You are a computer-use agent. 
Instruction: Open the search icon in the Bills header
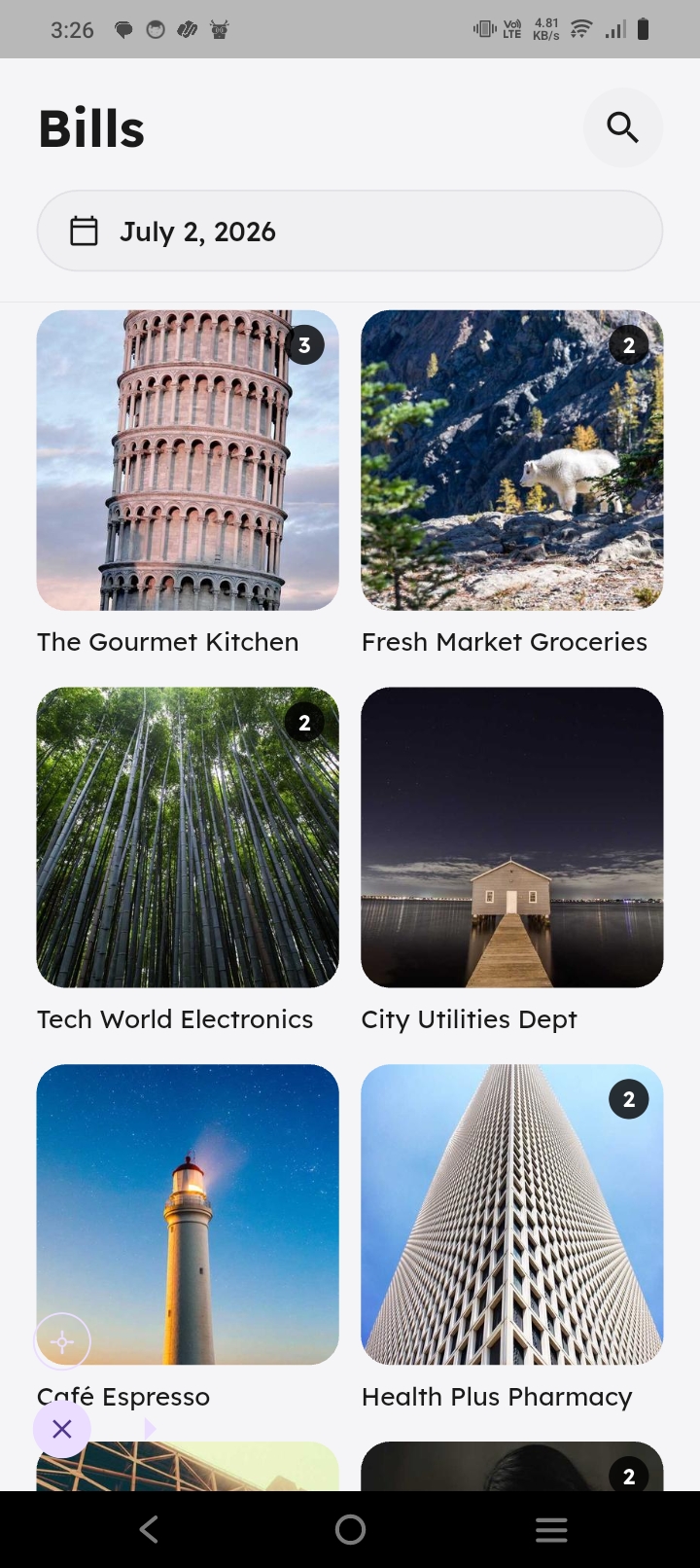click(622, 127)
